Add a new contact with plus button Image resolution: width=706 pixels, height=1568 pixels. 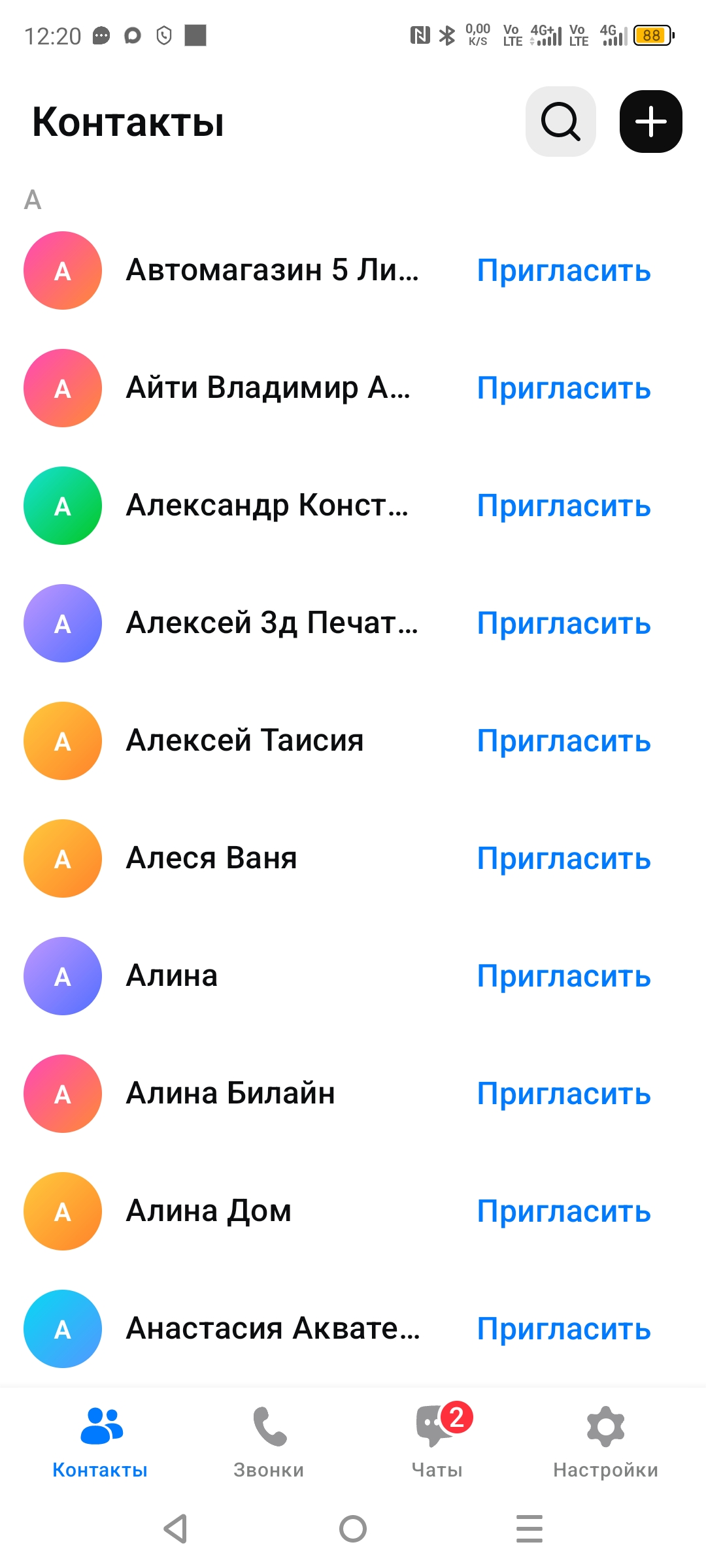(650, 122)
